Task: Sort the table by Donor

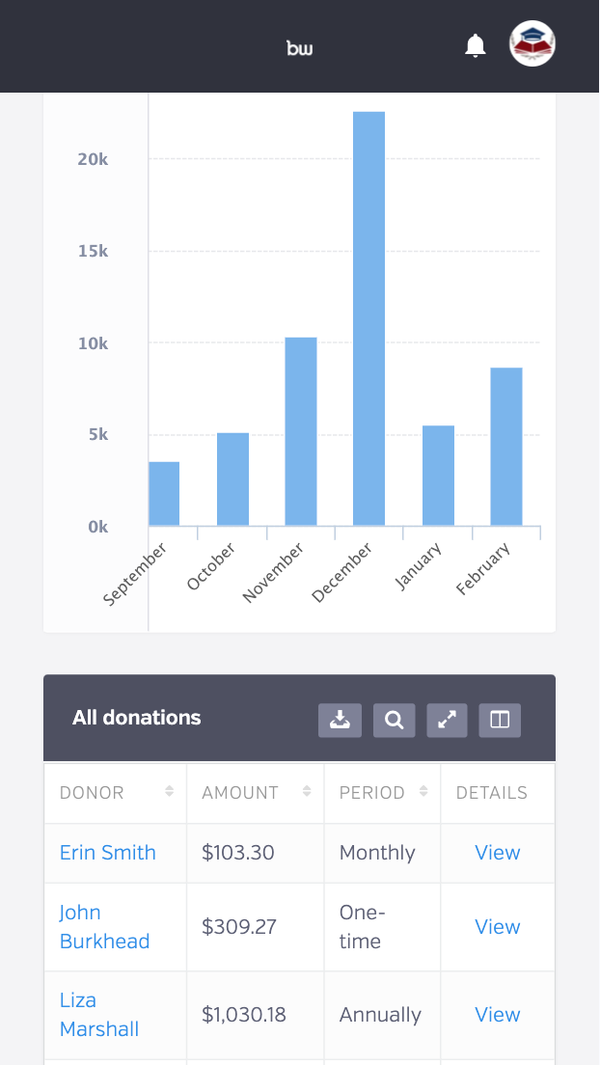Action: tap(169, 792)
